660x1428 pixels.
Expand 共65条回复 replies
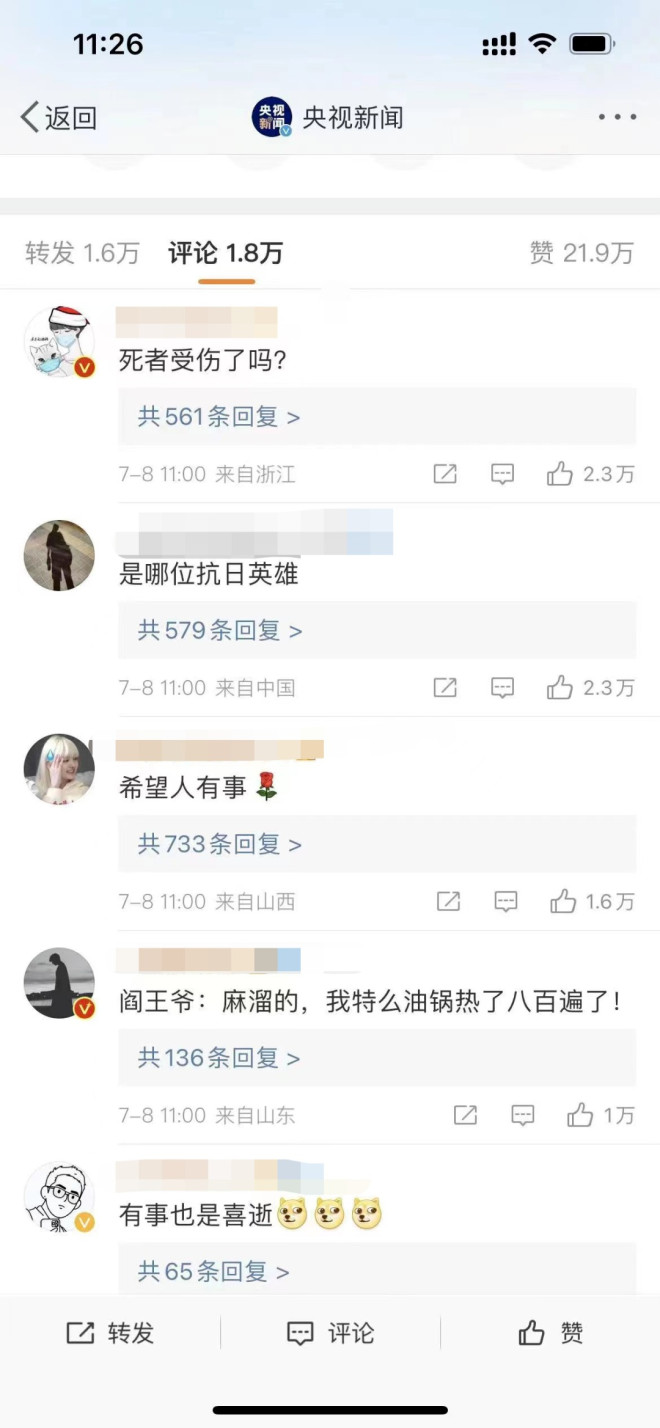point(214,1271)
